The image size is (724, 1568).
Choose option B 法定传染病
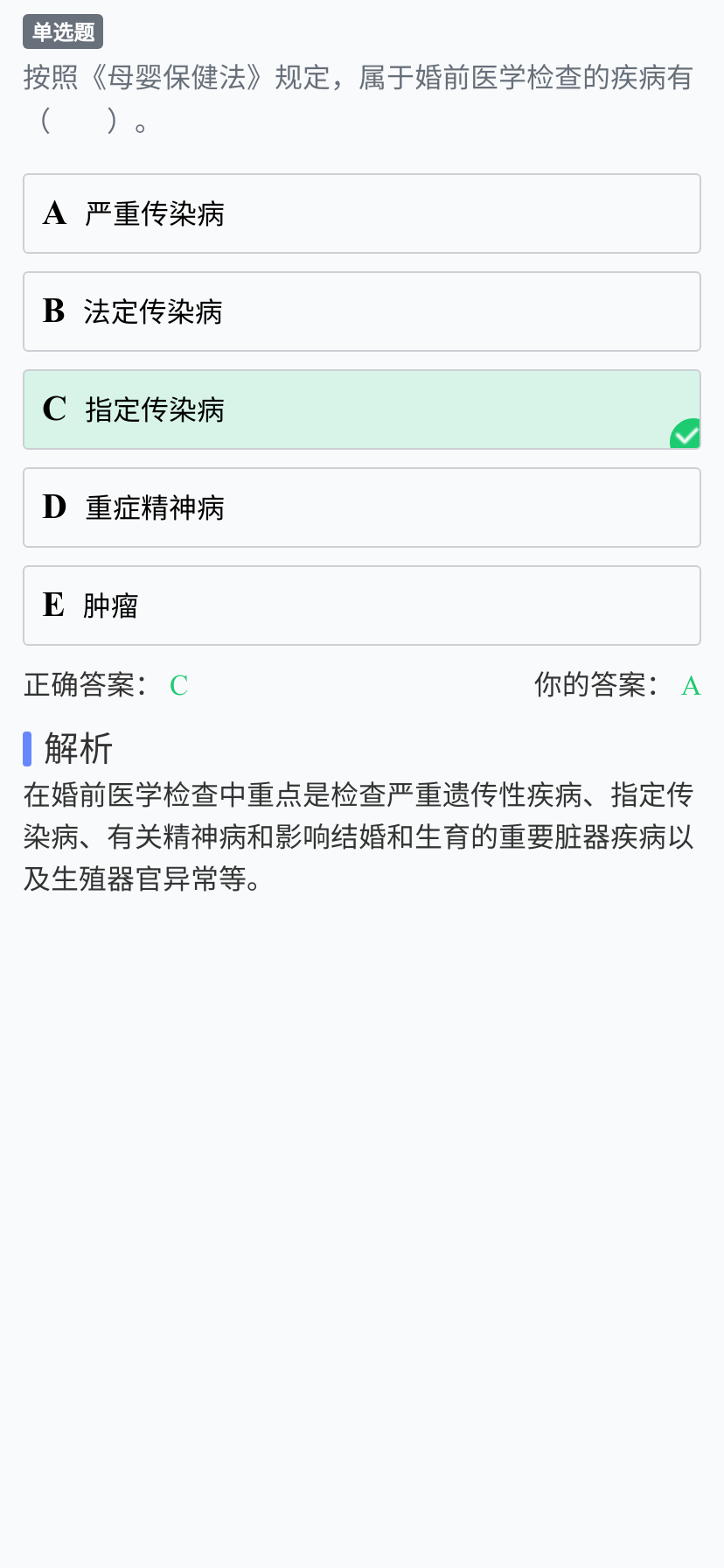(x=362, y=311)
